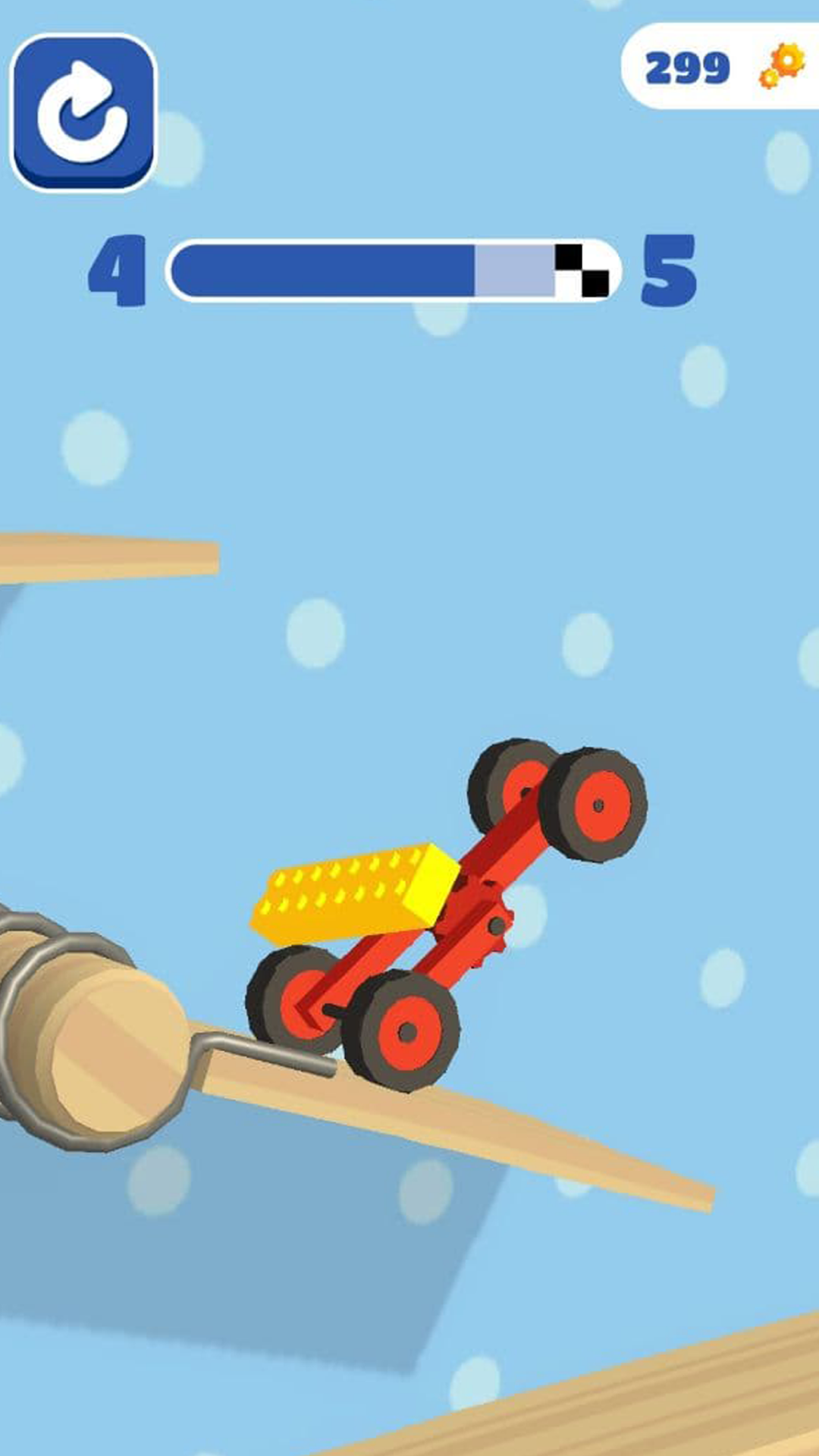Tap the blue restart level button
This screenshot has width=819, height=1456.
pos(83,112)
